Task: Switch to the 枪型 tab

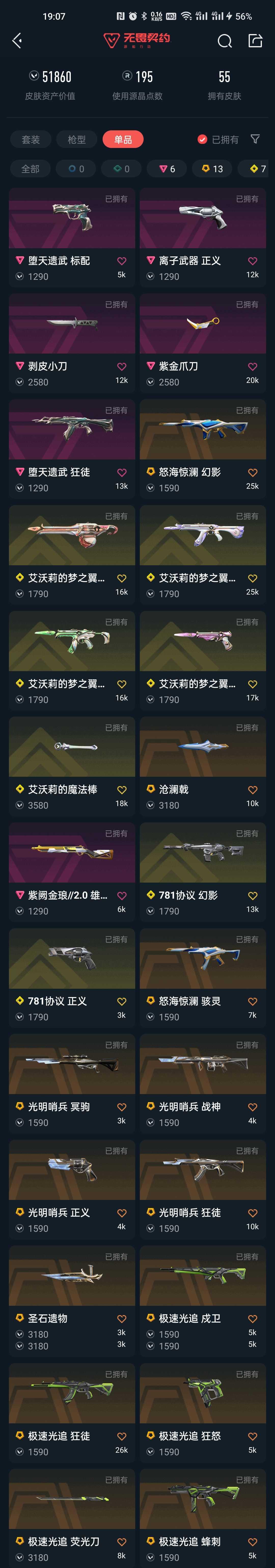Action: click(76, 139)
